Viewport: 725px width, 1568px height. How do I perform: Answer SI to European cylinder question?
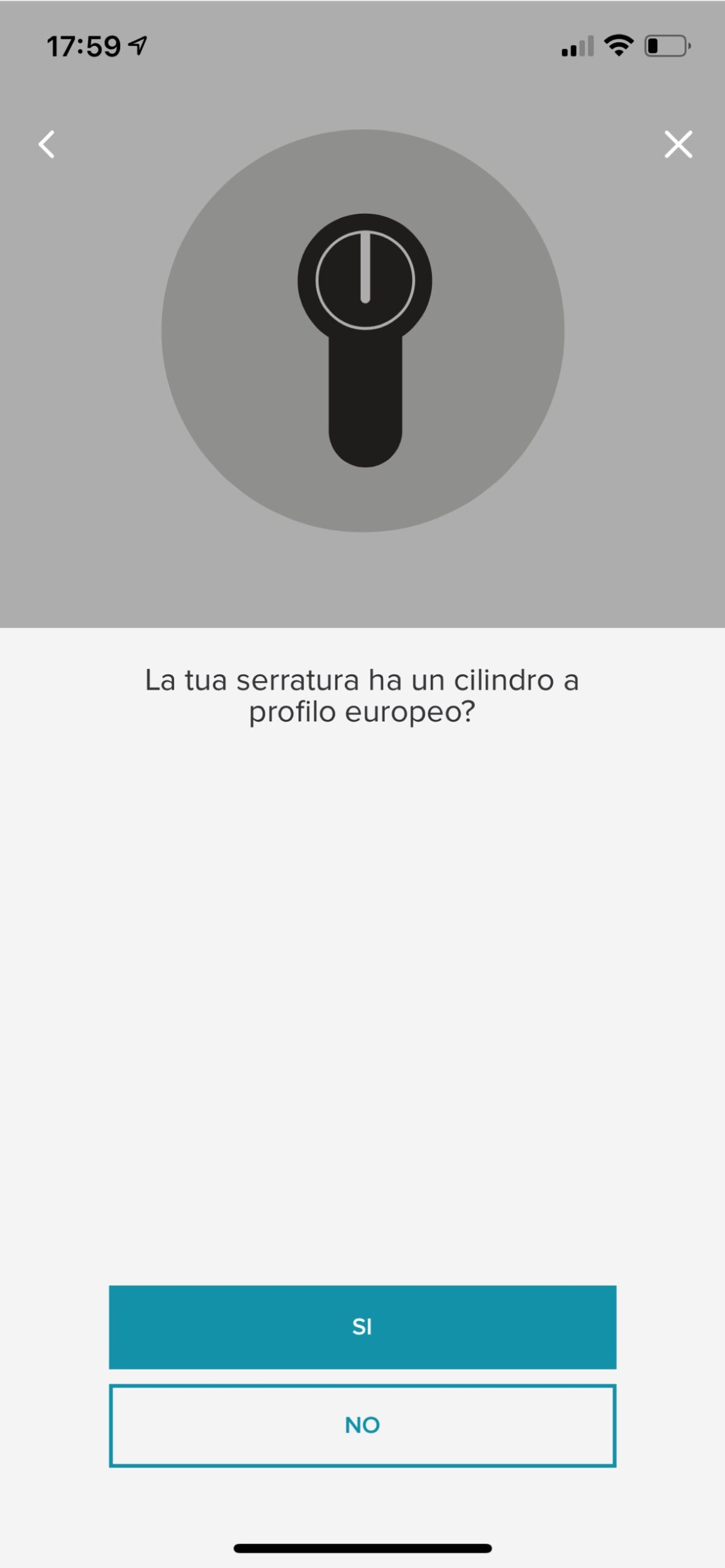pyautogui.click(x=362, y=1327)
